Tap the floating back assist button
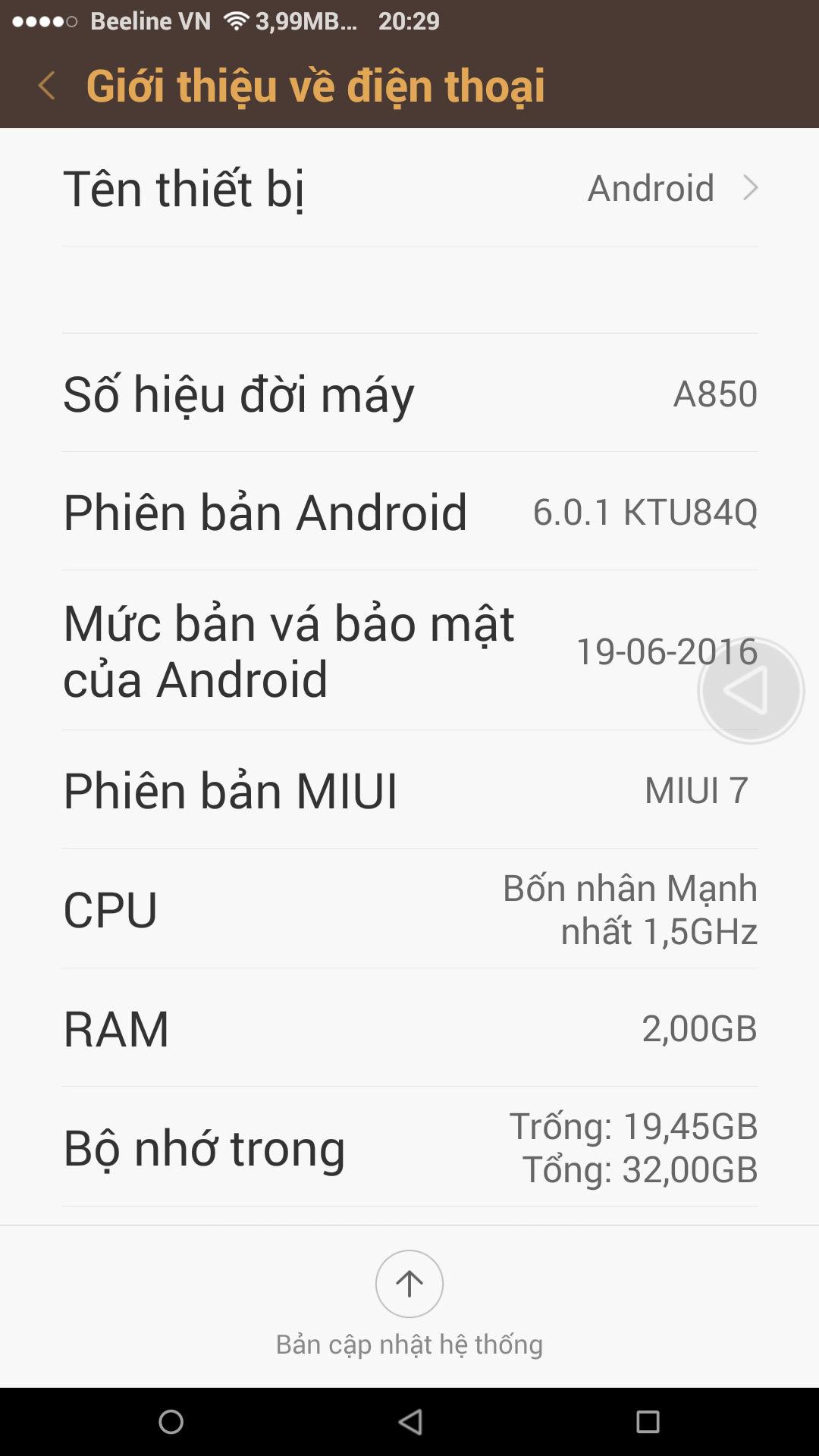Image resolution: width=819 pixels, height=1456 pixels. click(751, 690)
